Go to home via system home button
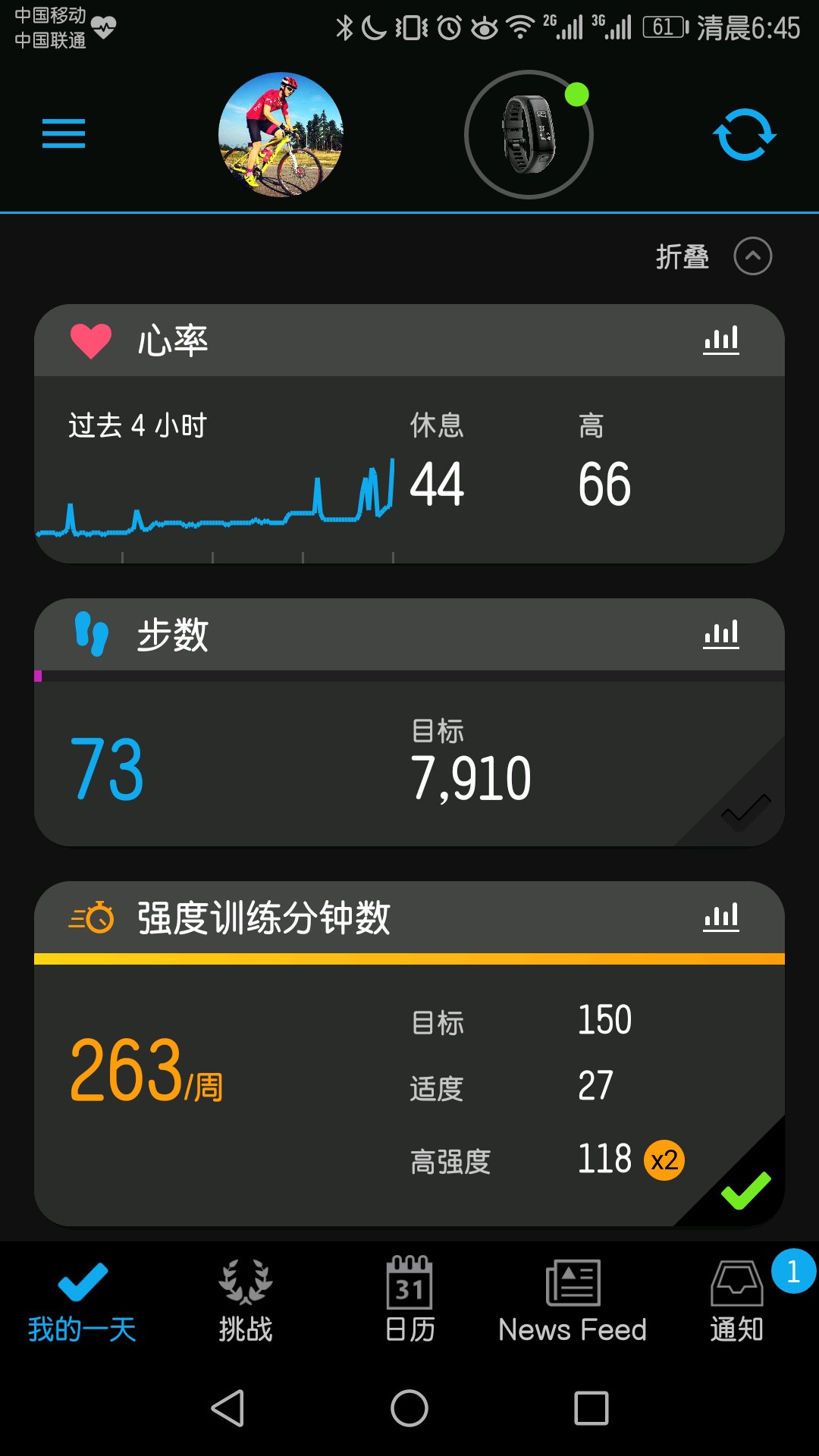Screen dimensions: 819x1456 click(409, 1408)
